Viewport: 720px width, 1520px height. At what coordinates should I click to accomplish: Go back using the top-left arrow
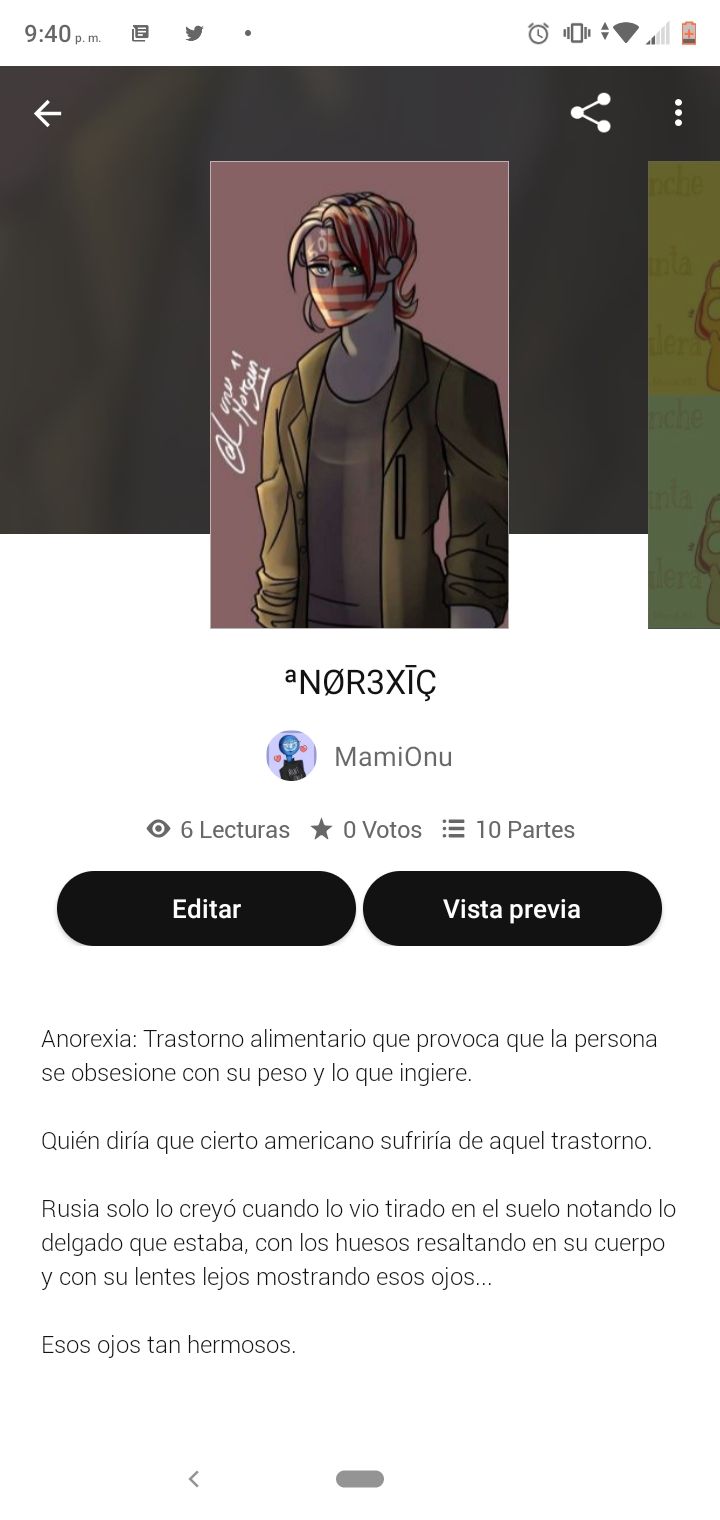[x=47, y=114]
